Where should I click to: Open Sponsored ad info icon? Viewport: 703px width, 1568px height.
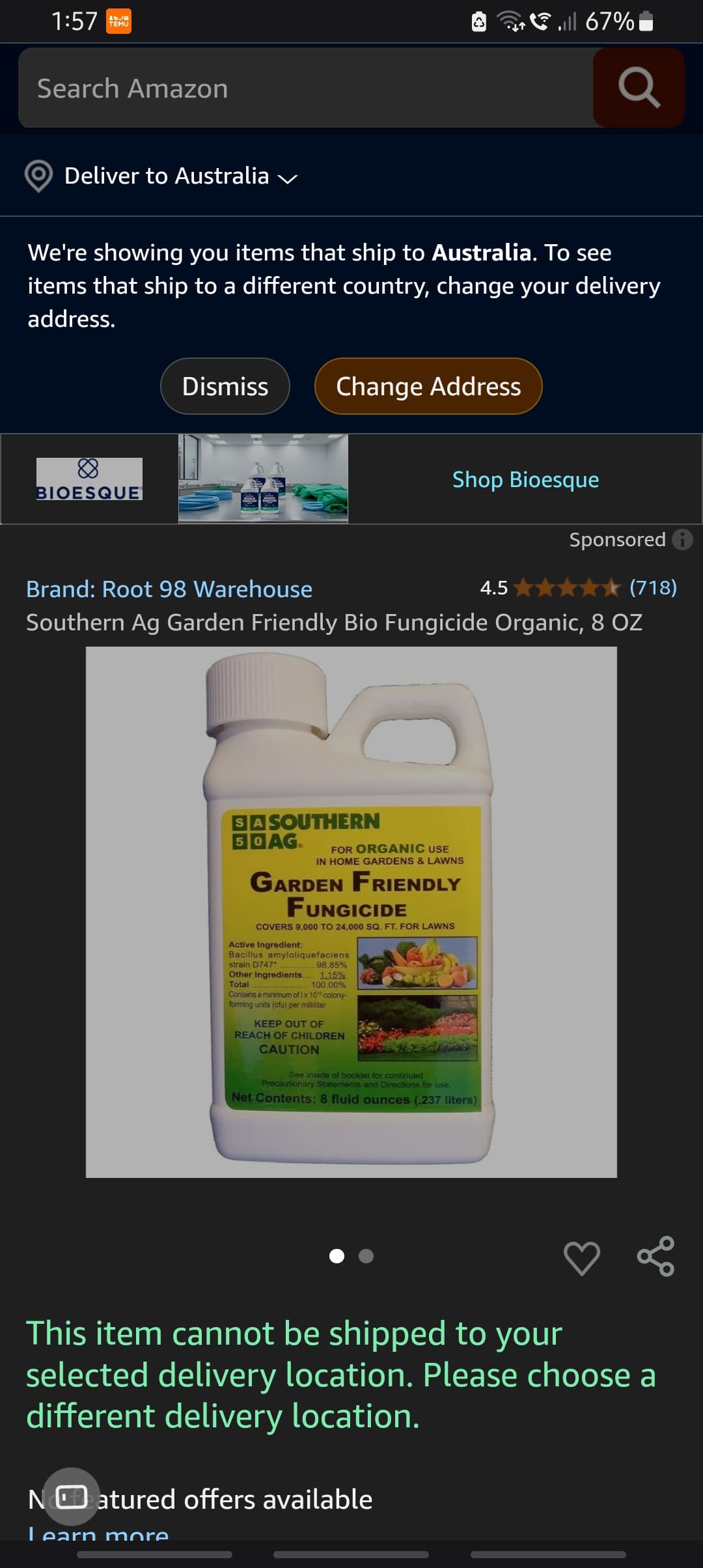pos(682,539)
